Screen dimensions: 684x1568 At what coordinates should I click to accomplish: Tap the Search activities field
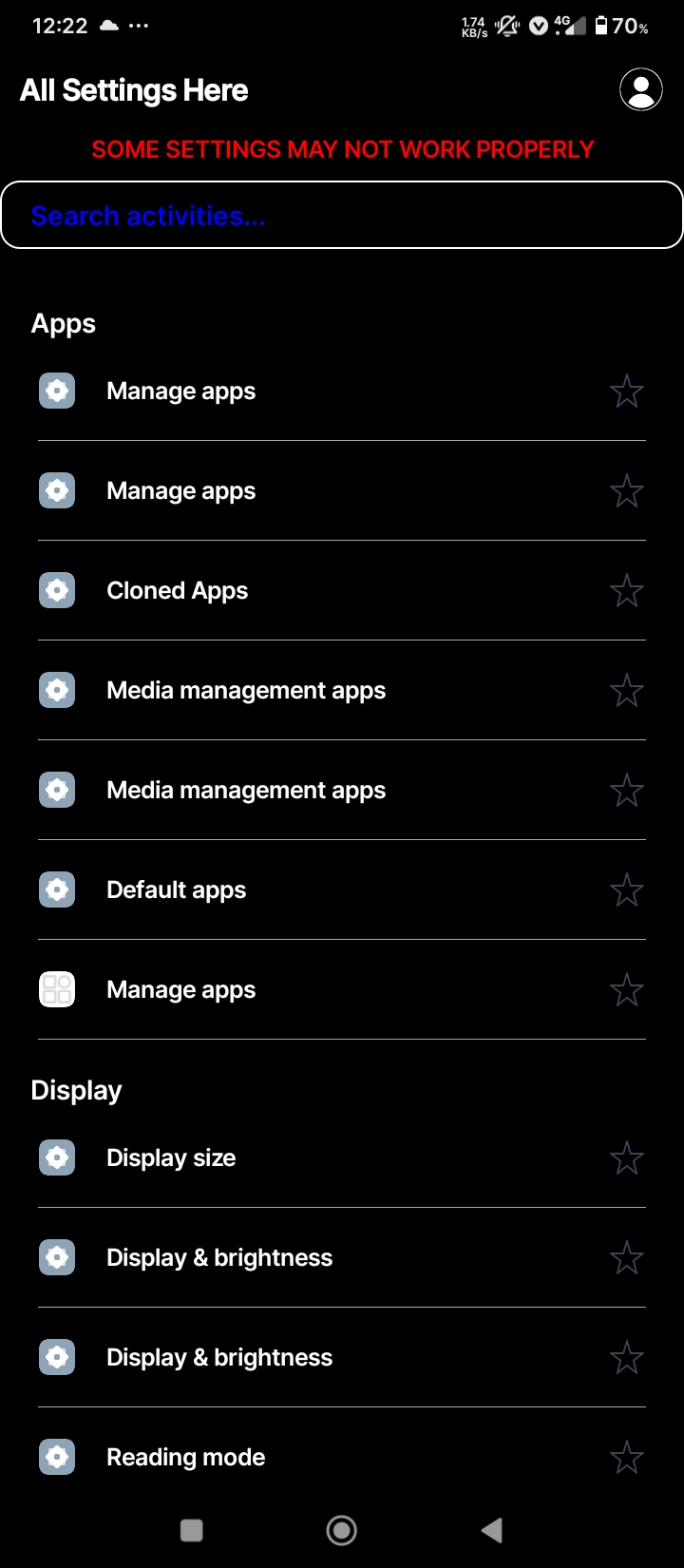click(342, 216)
